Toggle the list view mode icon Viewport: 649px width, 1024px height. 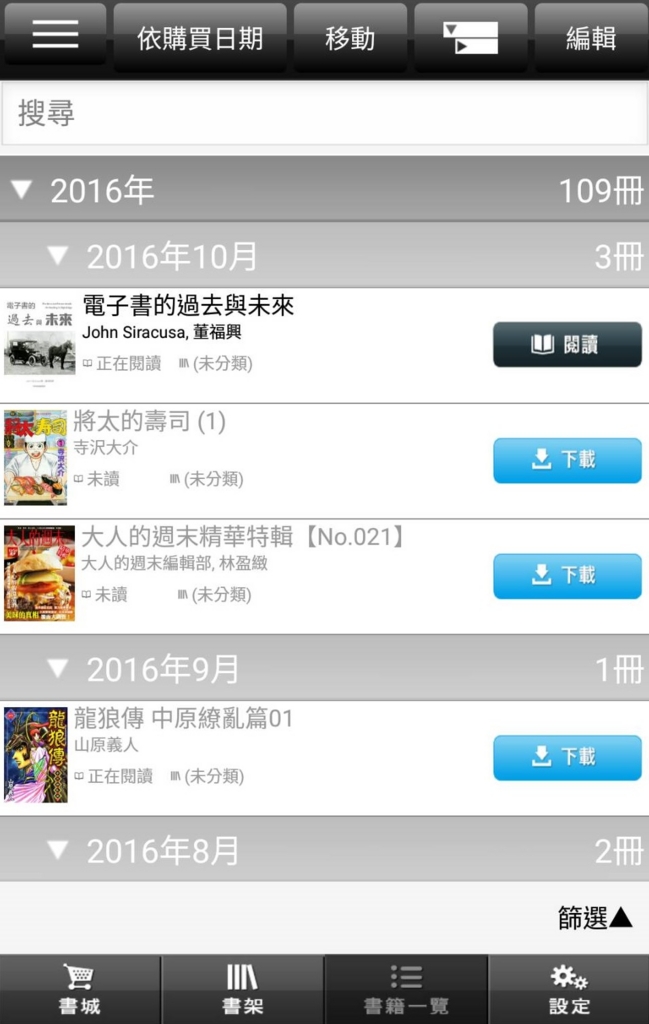point(470,38)
